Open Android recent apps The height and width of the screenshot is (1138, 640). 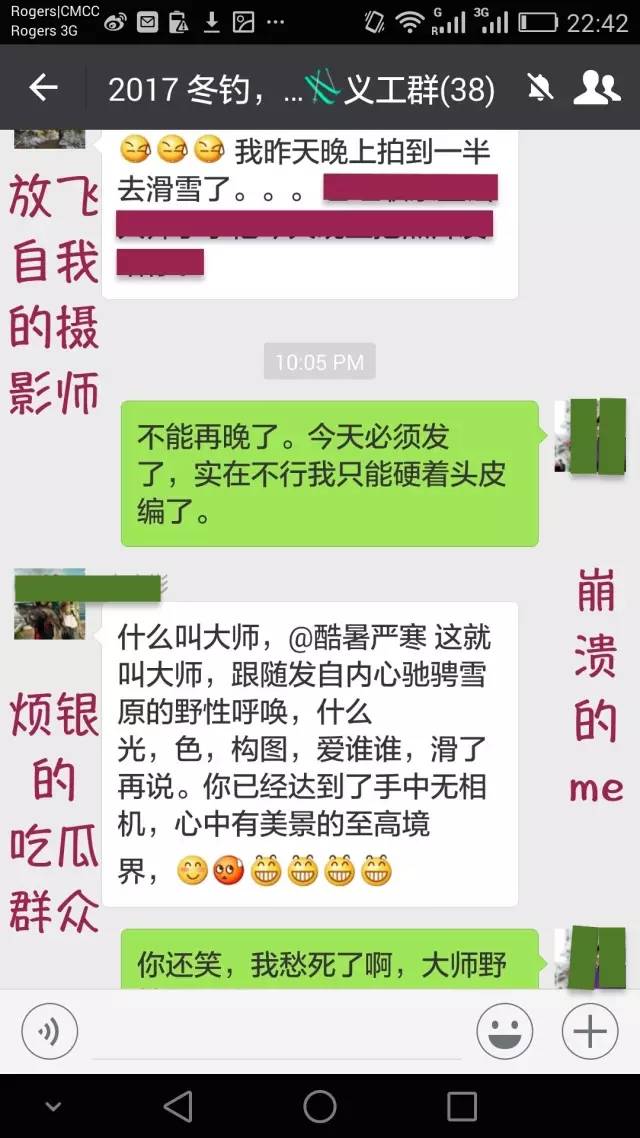click(462, 1106)
